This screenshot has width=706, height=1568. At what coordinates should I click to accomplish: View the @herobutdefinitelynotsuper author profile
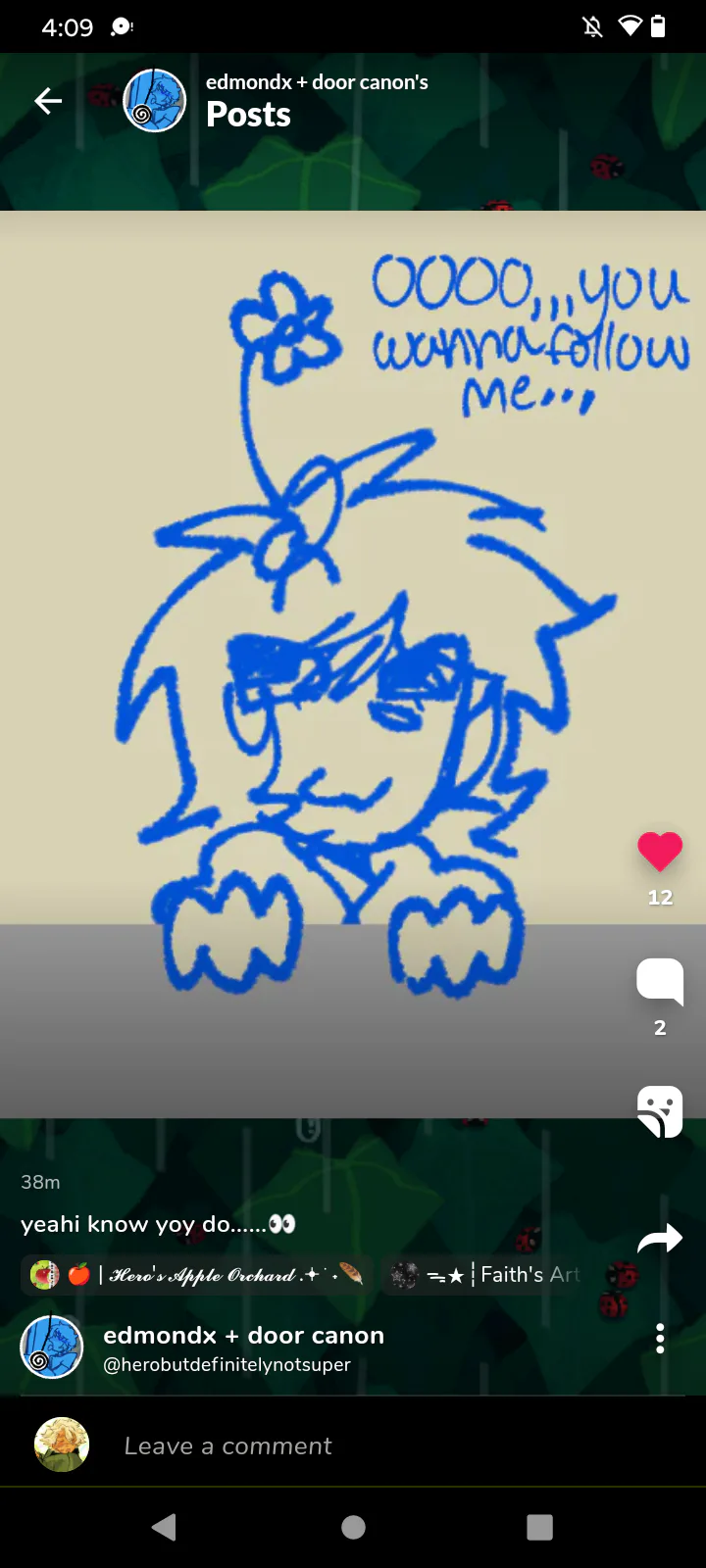[227, 1364]
